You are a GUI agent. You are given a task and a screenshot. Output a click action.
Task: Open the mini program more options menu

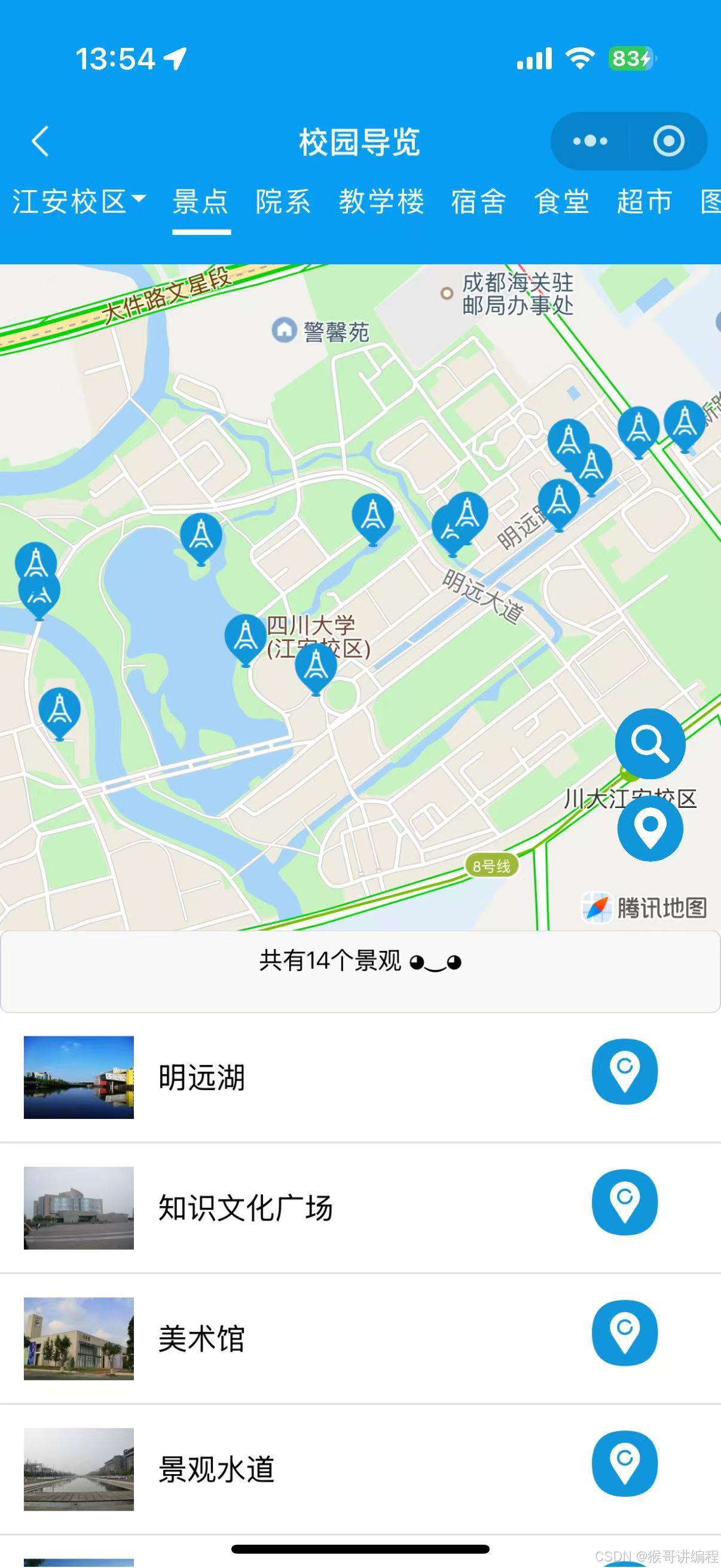589,141
